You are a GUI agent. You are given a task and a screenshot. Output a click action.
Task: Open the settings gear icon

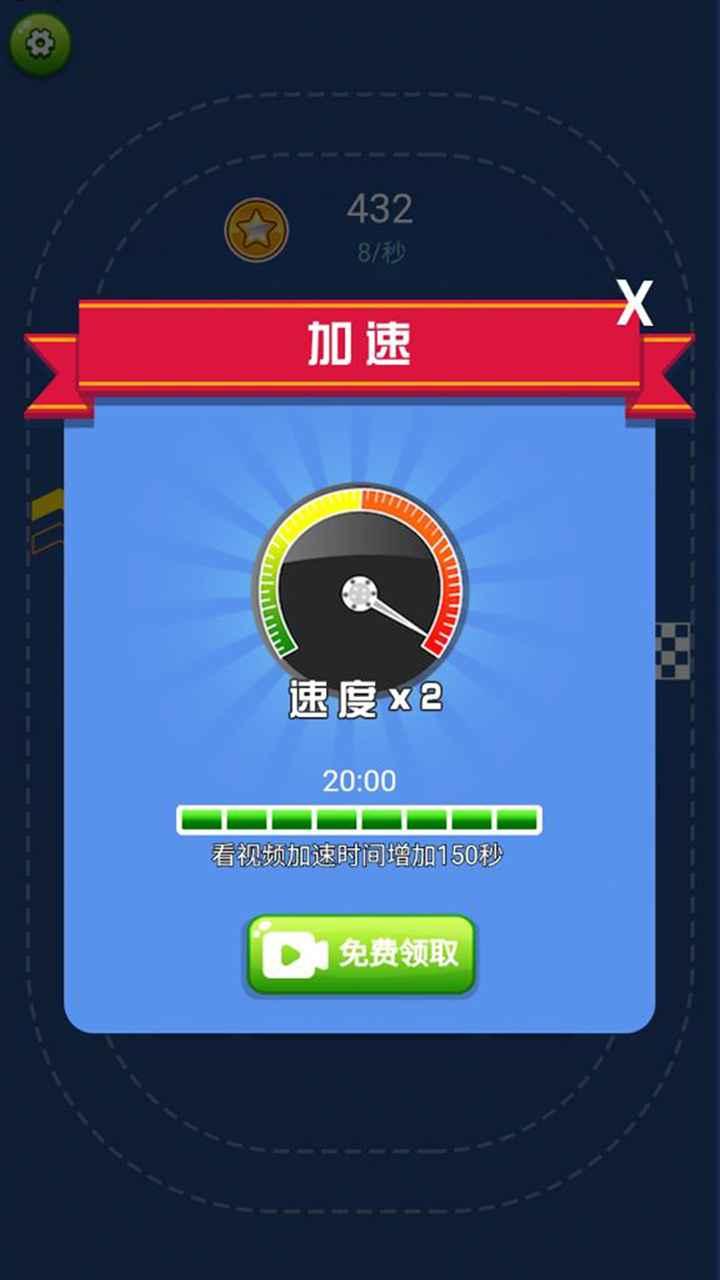click(x=40, y=43)
